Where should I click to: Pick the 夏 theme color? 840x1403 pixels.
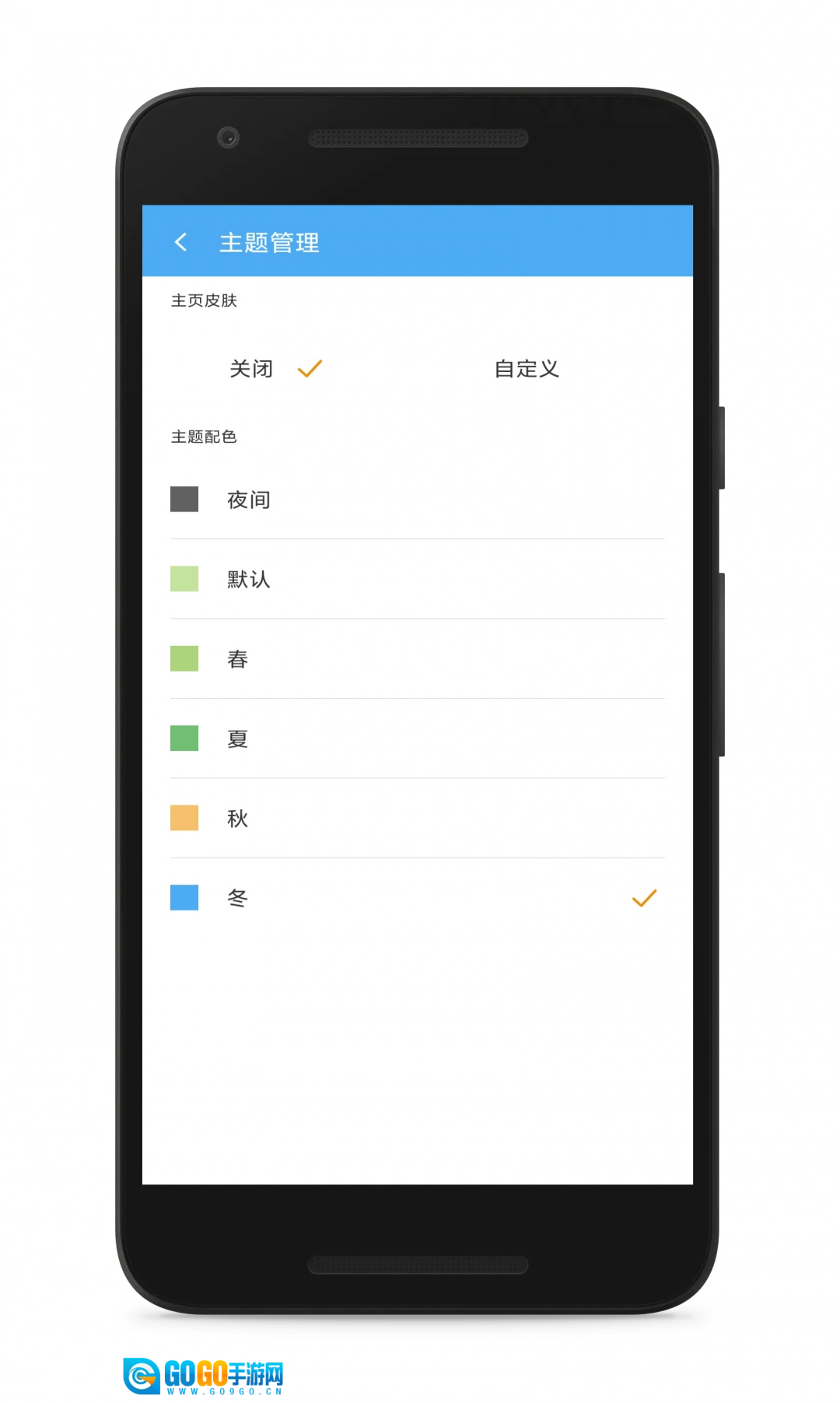pos(418,738)
